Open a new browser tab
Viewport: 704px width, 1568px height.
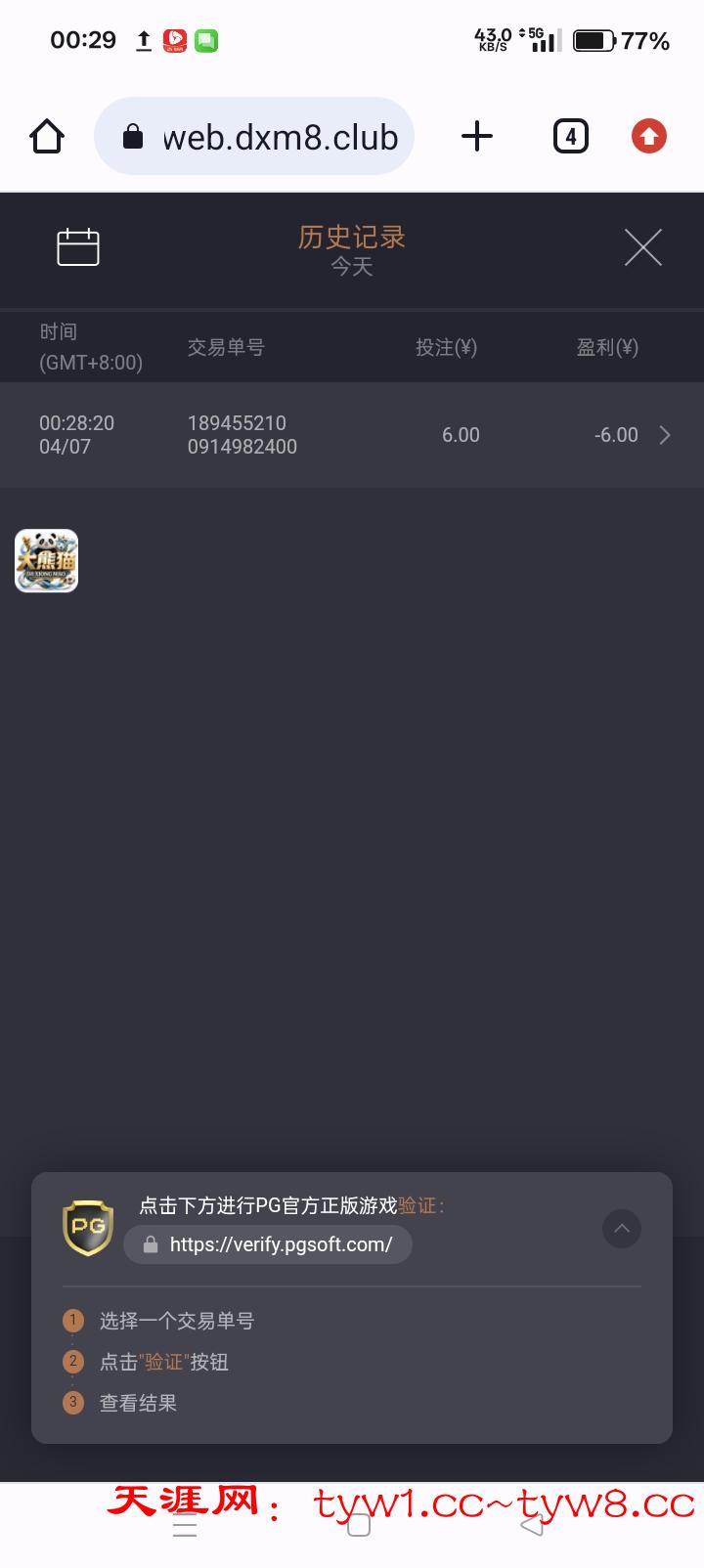tap(476, 137)
